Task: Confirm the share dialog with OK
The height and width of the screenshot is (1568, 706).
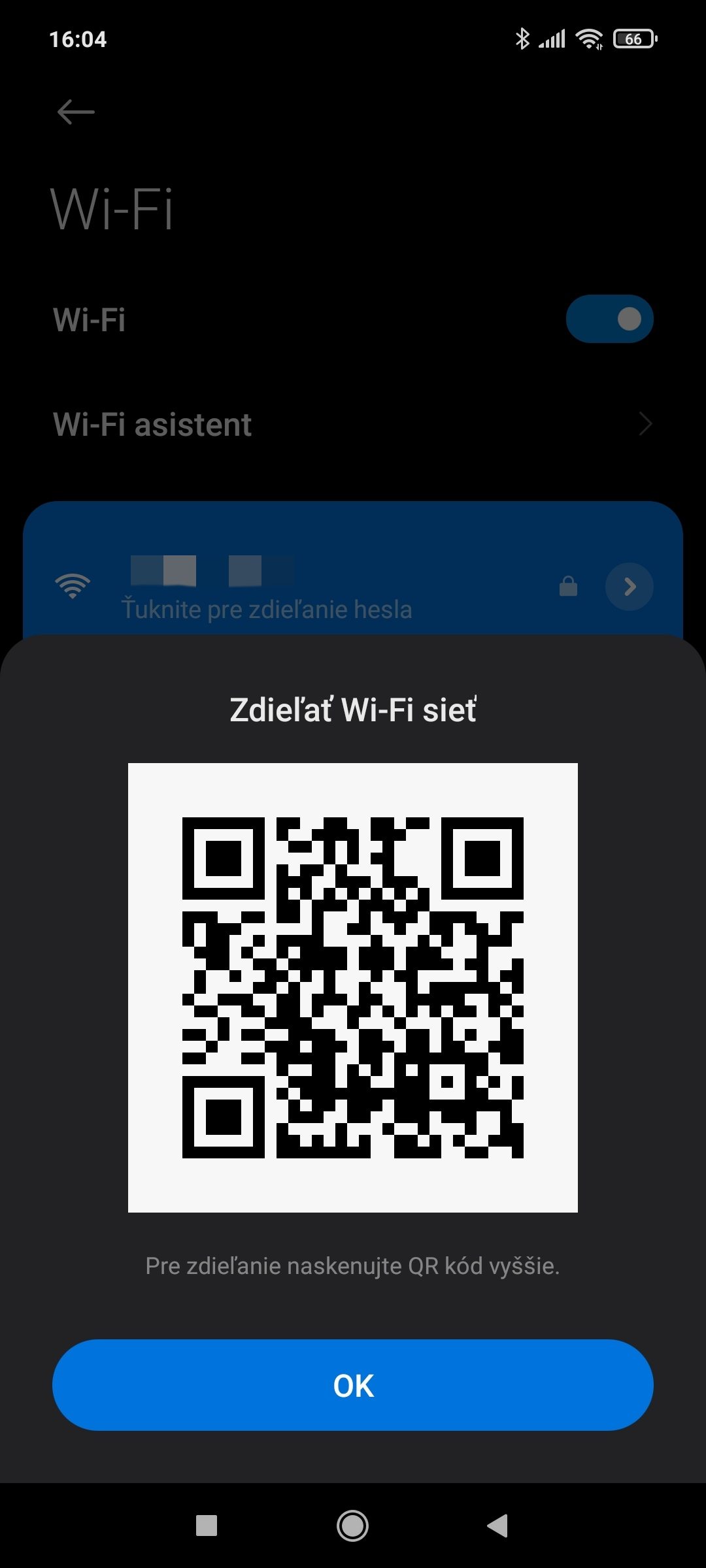Action: [x=353, y=1385]
